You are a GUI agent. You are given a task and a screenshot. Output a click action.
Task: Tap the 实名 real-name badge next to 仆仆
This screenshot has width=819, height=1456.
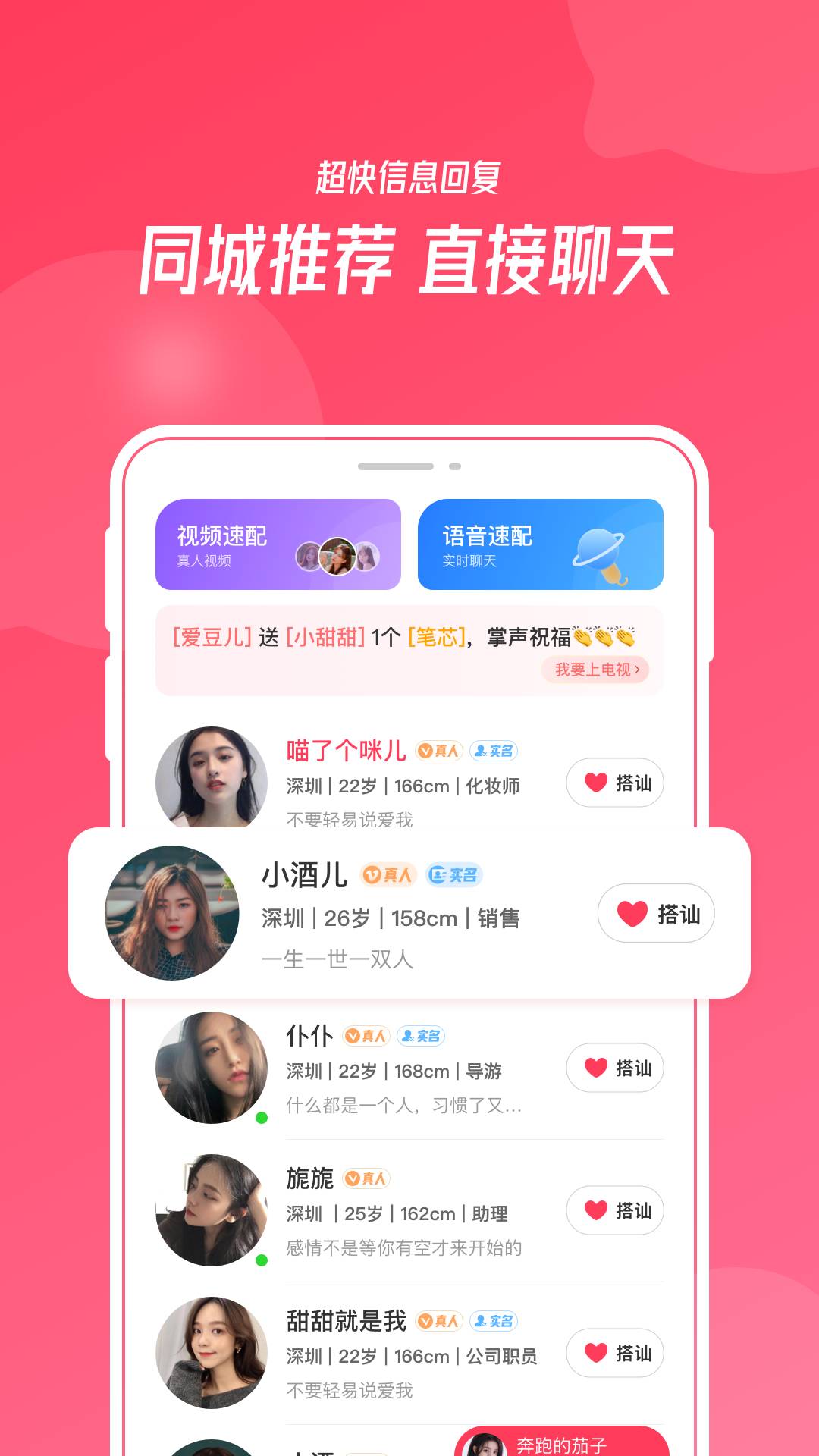pyautogui.click(x=422, y=1035)
